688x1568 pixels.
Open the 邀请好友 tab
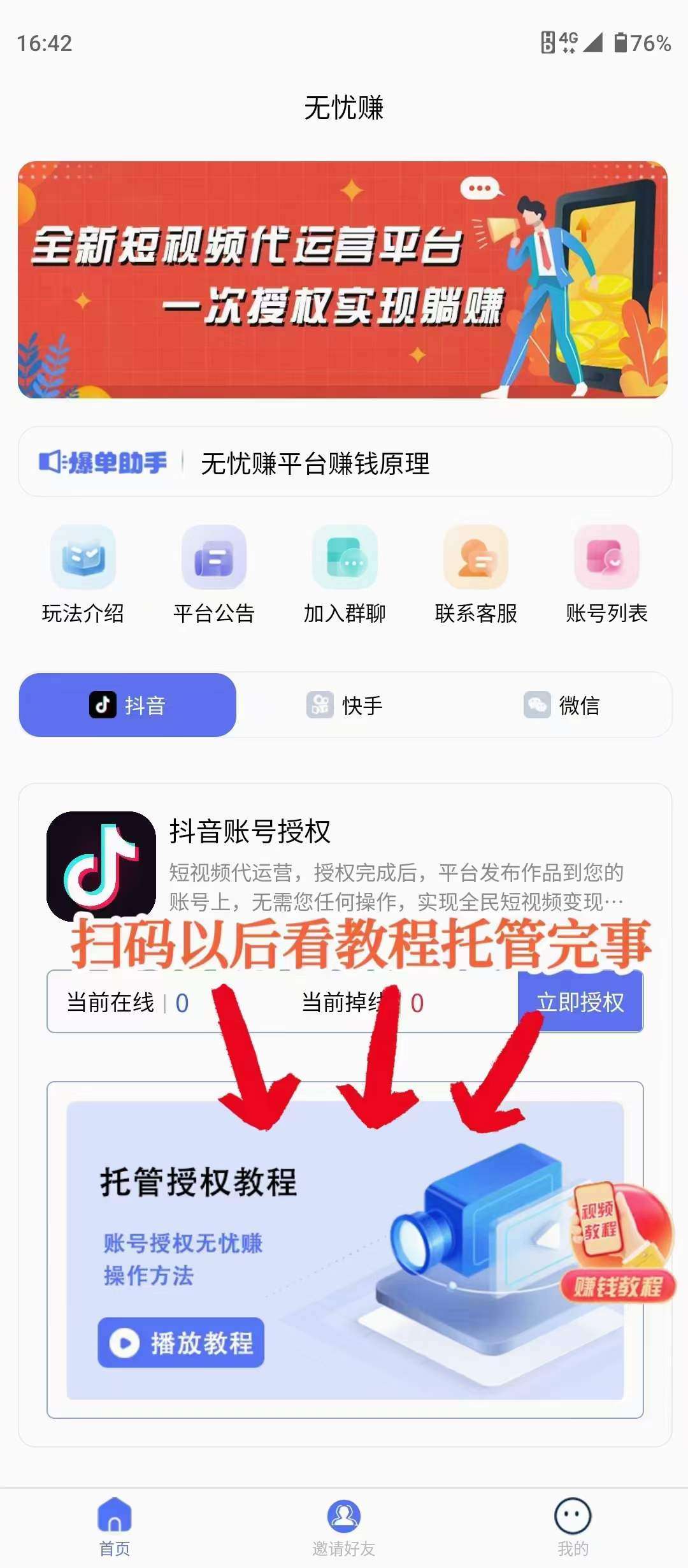pyautogui.click(x=344, y=1526)
